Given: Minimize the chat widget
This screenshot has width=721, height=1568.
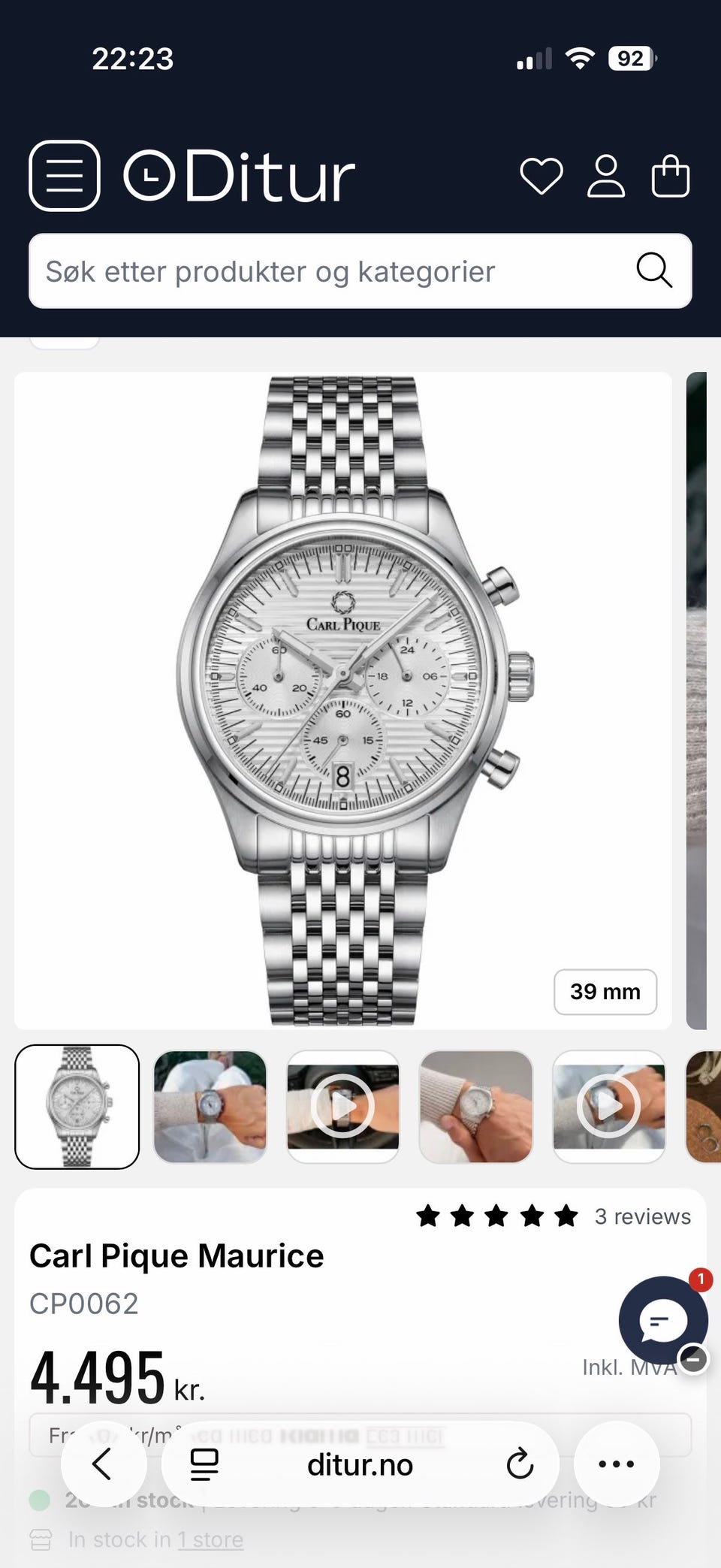Looking at the screenshot, I should pos(693,1358).
